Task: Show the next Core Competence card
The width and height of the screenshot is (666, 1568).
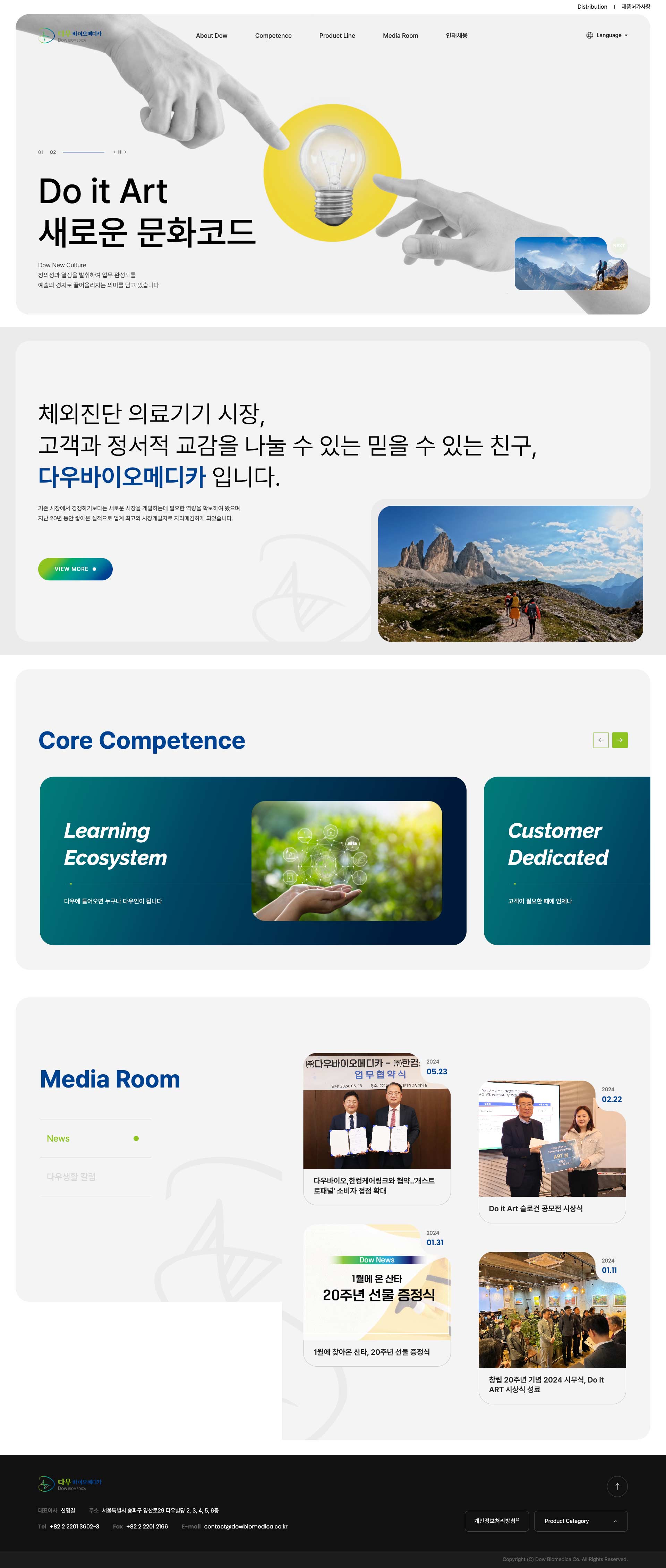Action: [620, 740]
